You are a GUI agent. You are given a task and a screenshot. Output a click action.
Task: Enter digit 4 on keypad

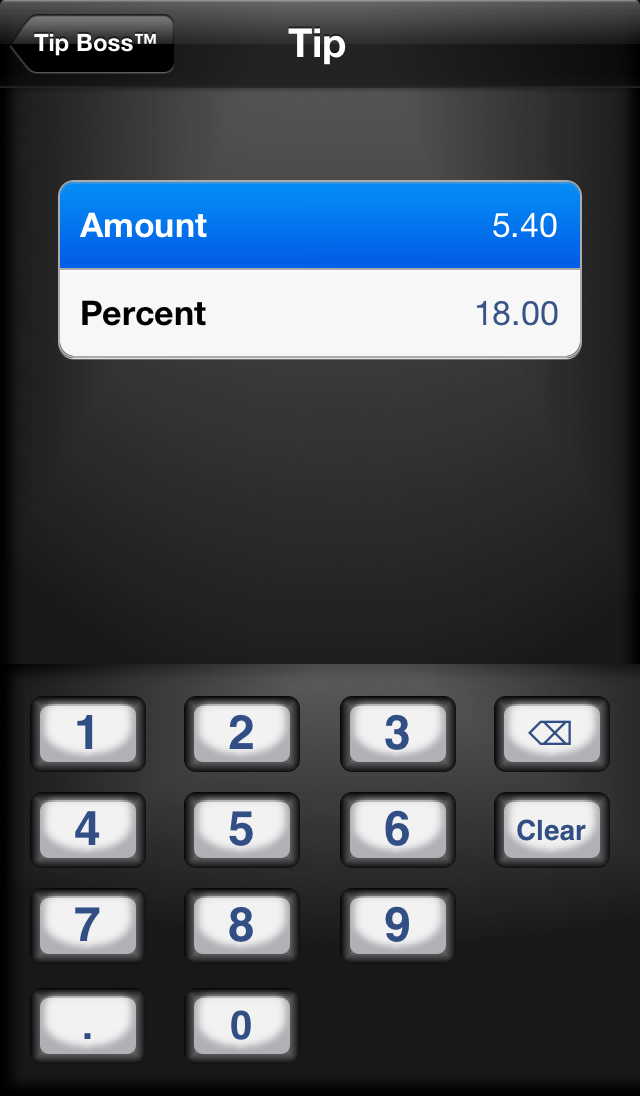coord(88,830)
